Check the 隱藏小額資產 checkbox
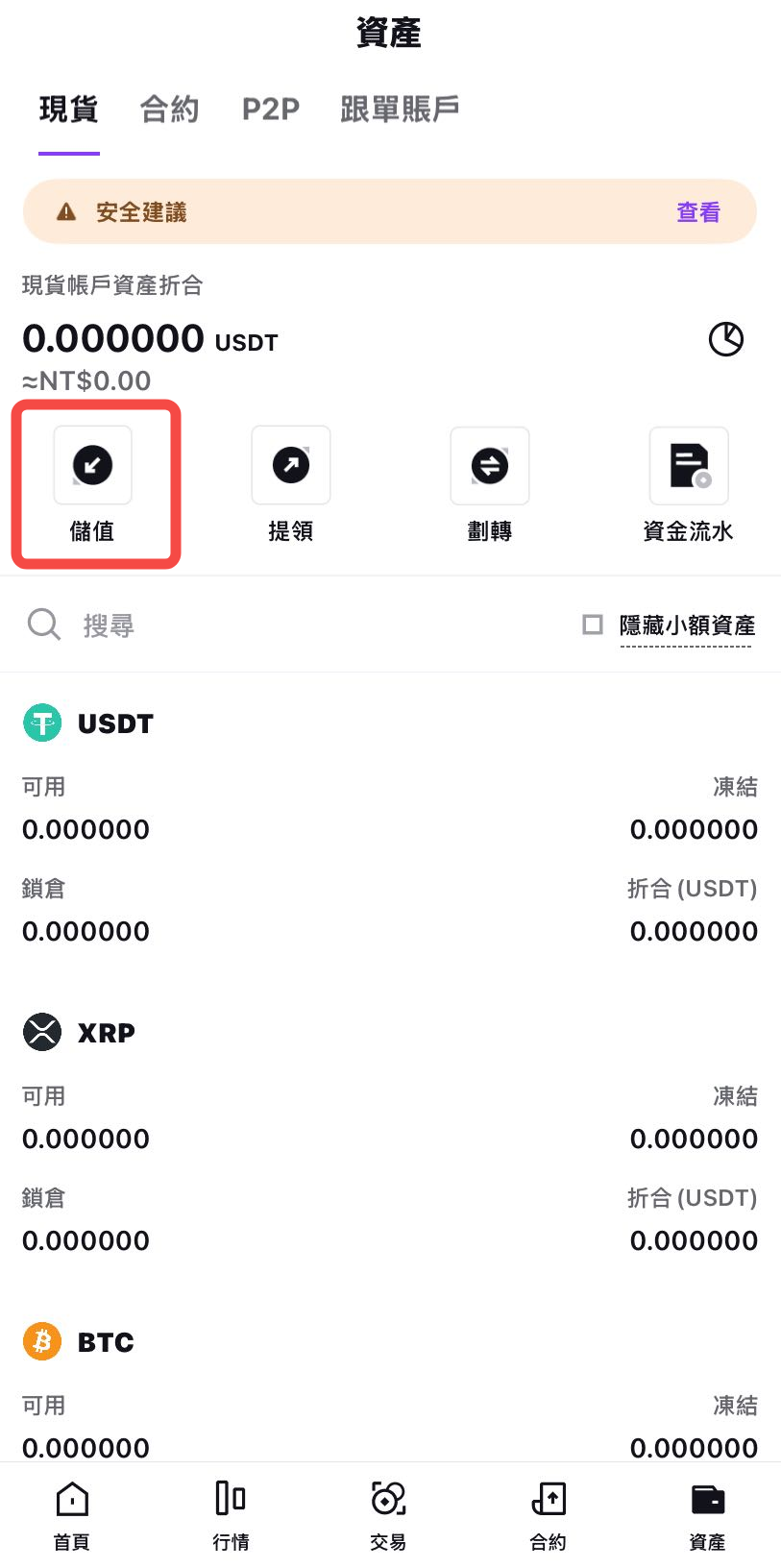 [593, 625]
